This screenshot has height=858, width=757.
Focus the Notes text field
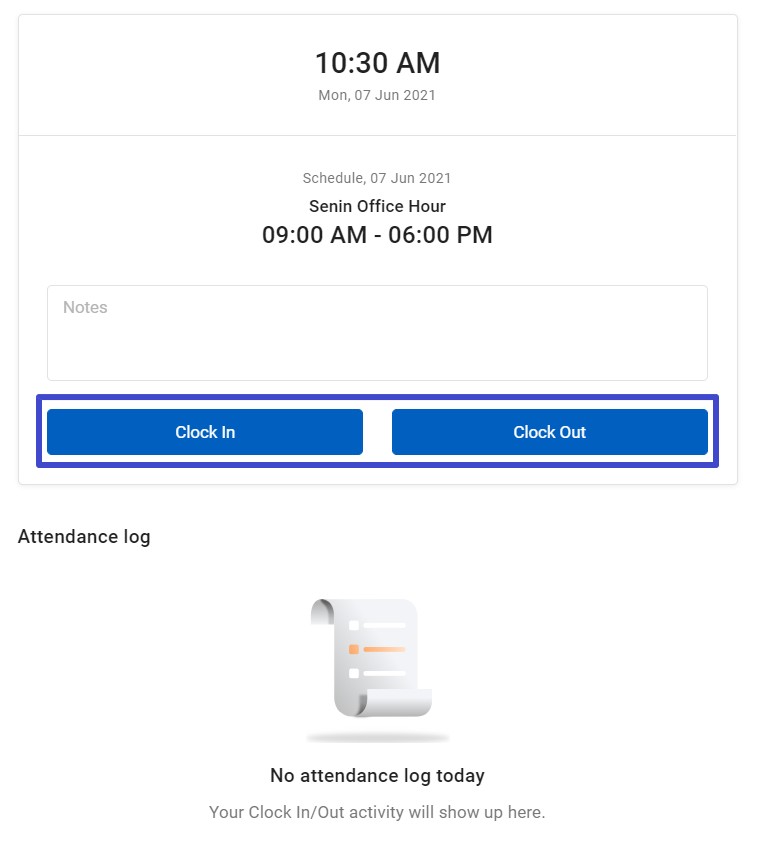(377, 332)
